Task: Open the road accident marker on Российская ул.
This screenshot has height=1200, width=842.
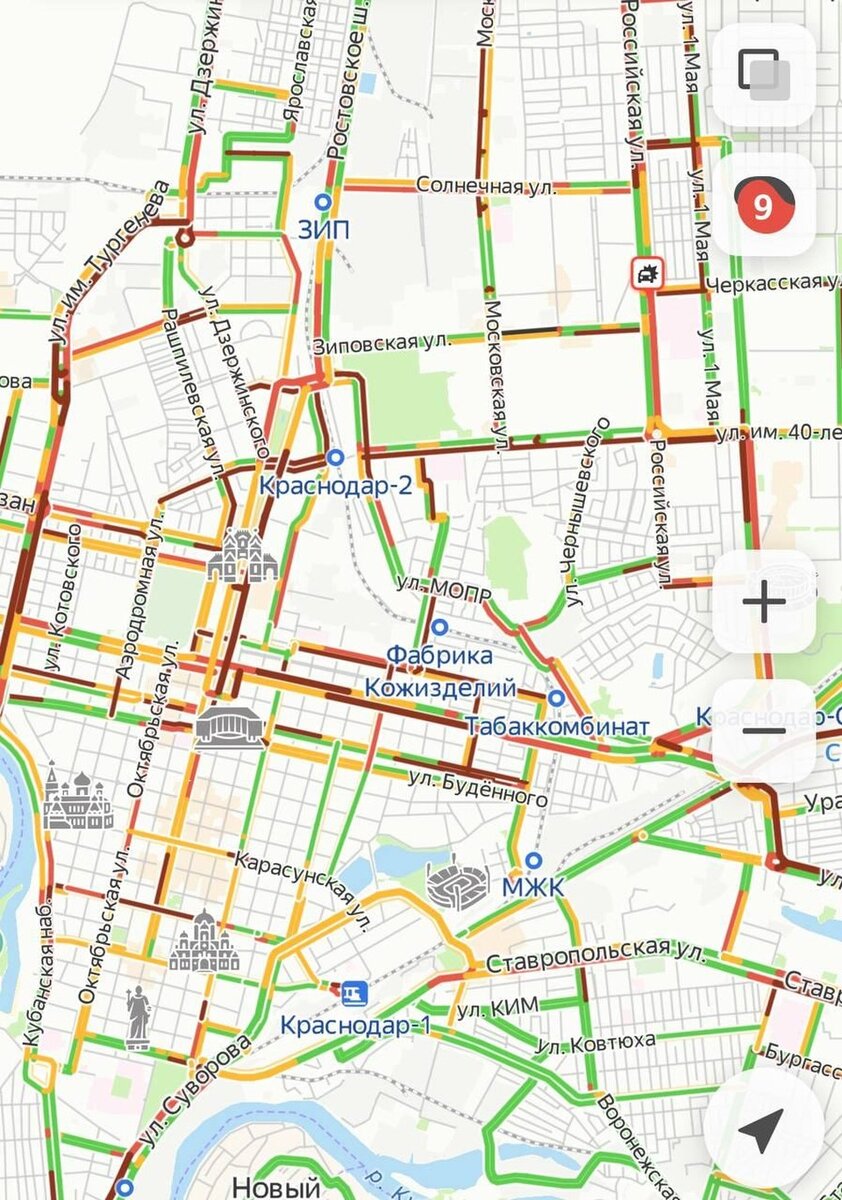Action: [647, 272]
